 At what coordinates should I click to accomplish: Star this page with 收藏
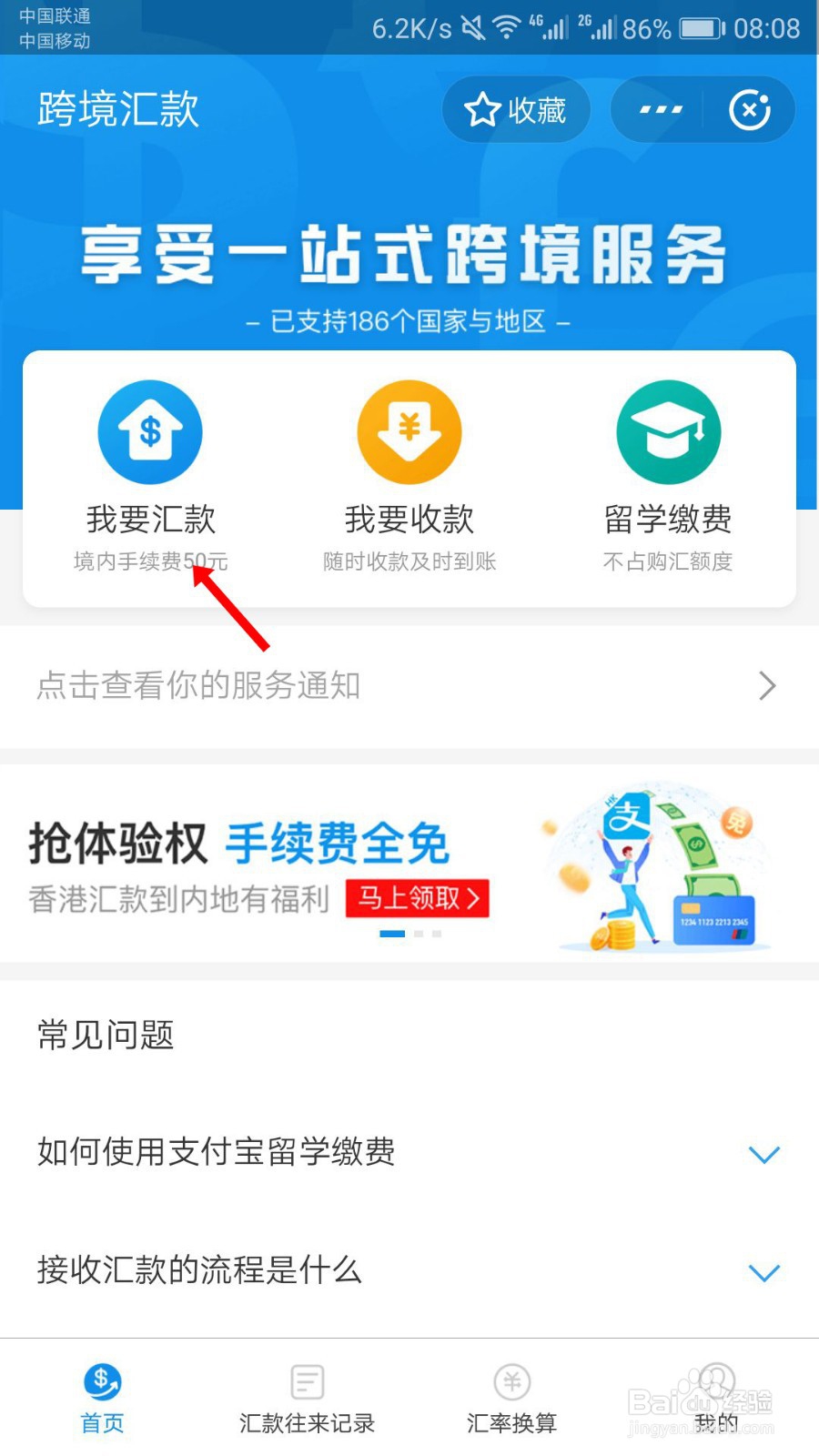(516, 109)
